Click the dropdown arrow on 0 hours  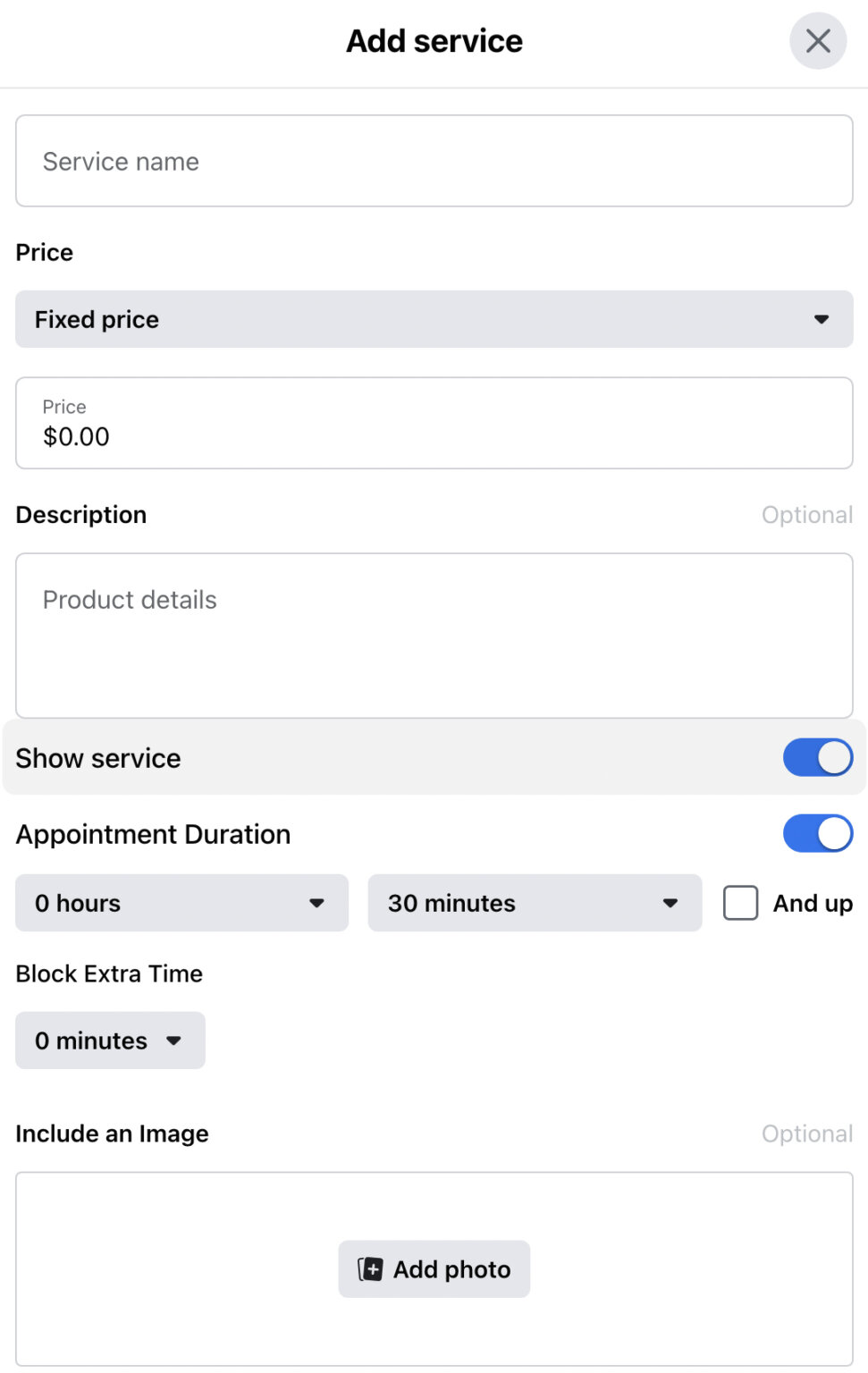pos(317,903)
